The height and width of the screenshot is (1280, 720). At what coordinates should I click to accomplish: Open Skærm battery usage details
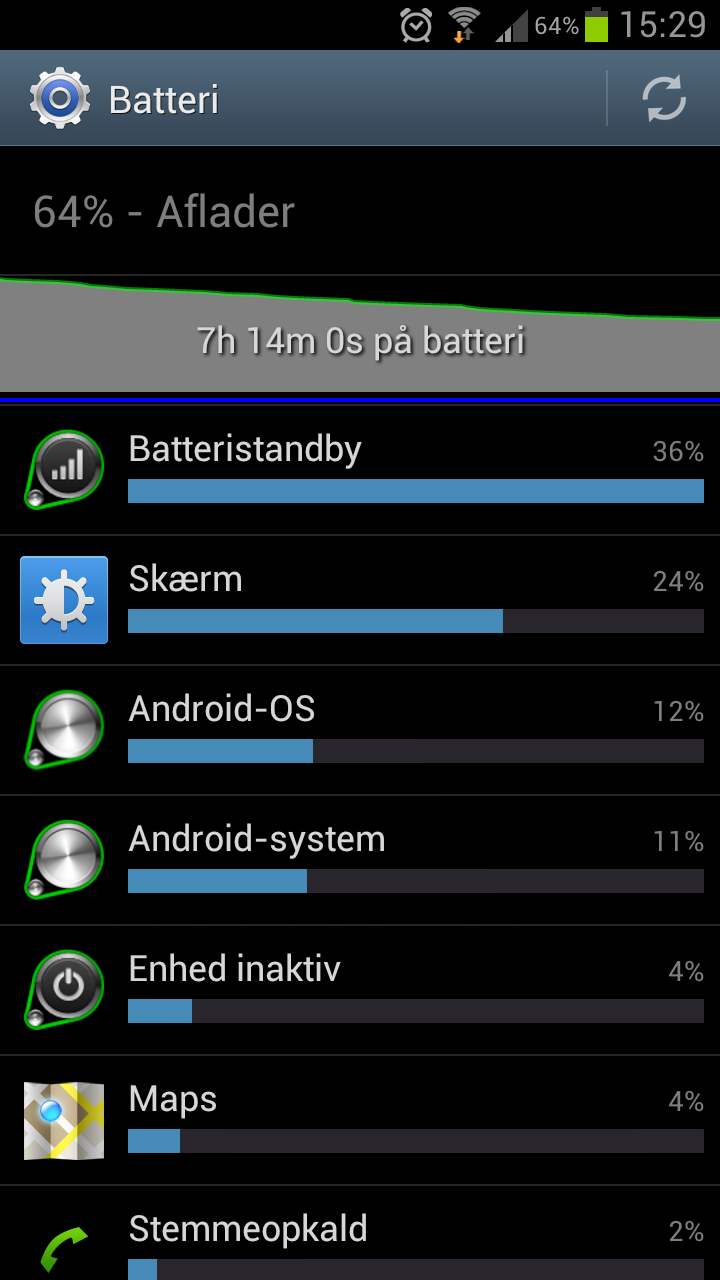tap(360, 600)
